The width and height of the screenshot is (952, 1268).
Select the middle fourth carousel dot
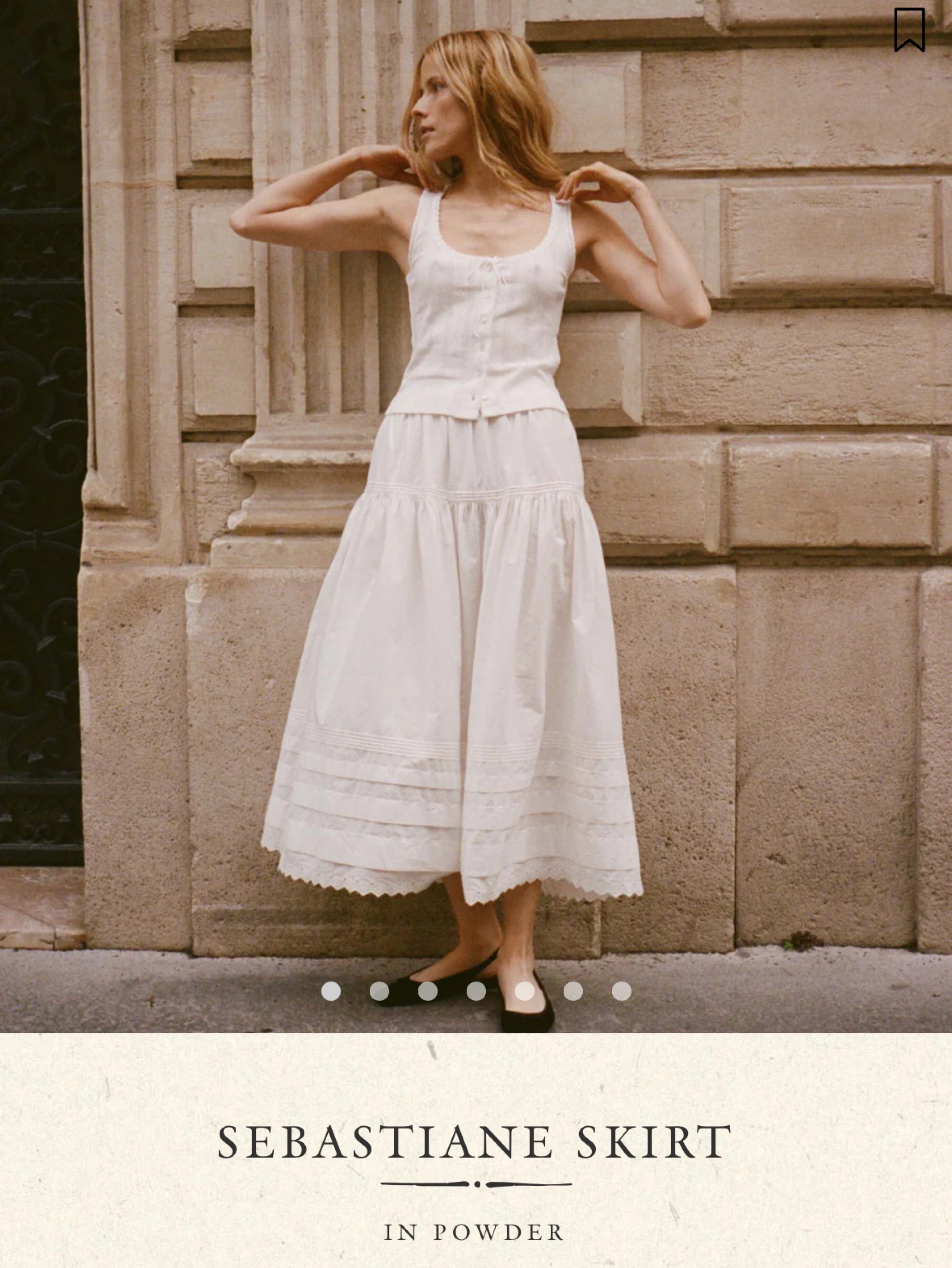point(476,991)
